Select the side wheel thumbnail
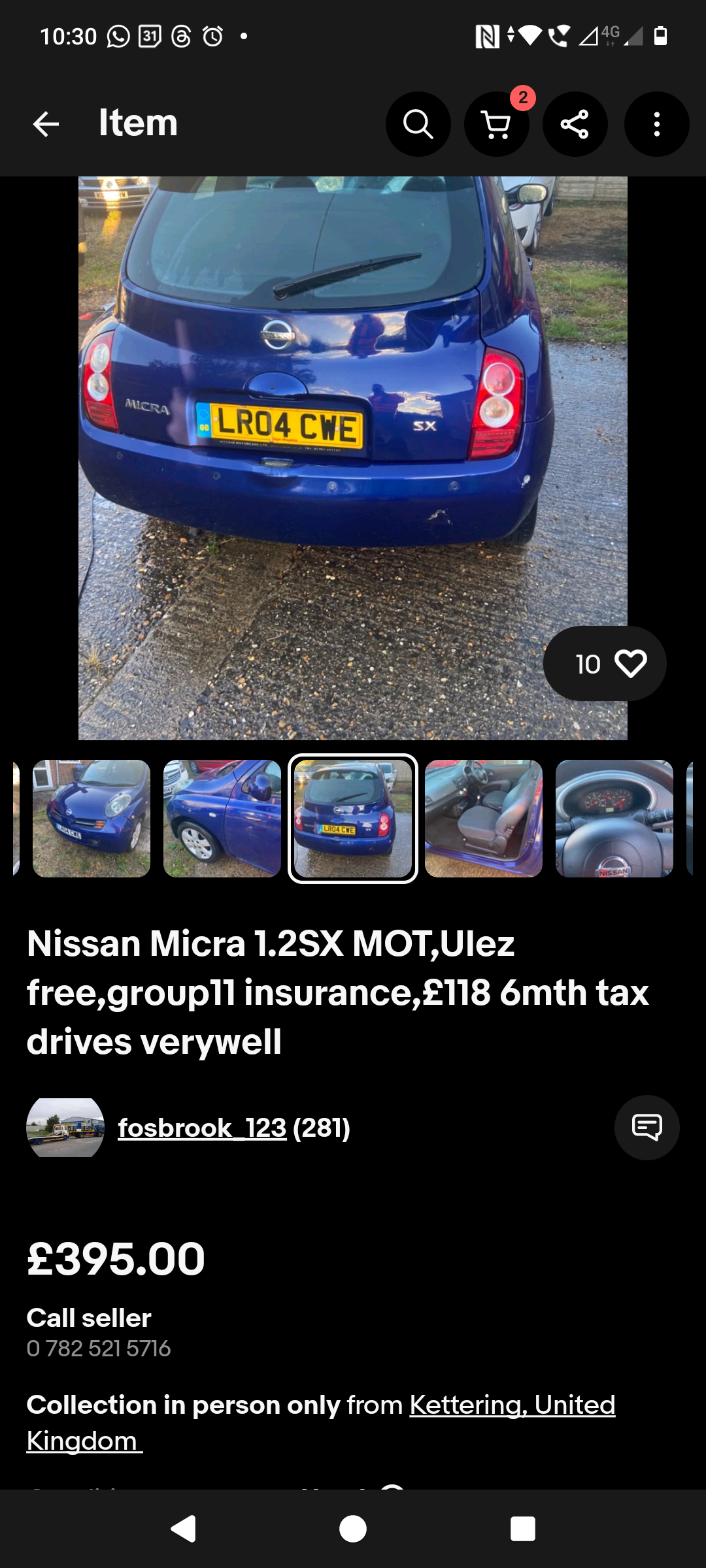706x1568 pixels. [x=222, y=818]
